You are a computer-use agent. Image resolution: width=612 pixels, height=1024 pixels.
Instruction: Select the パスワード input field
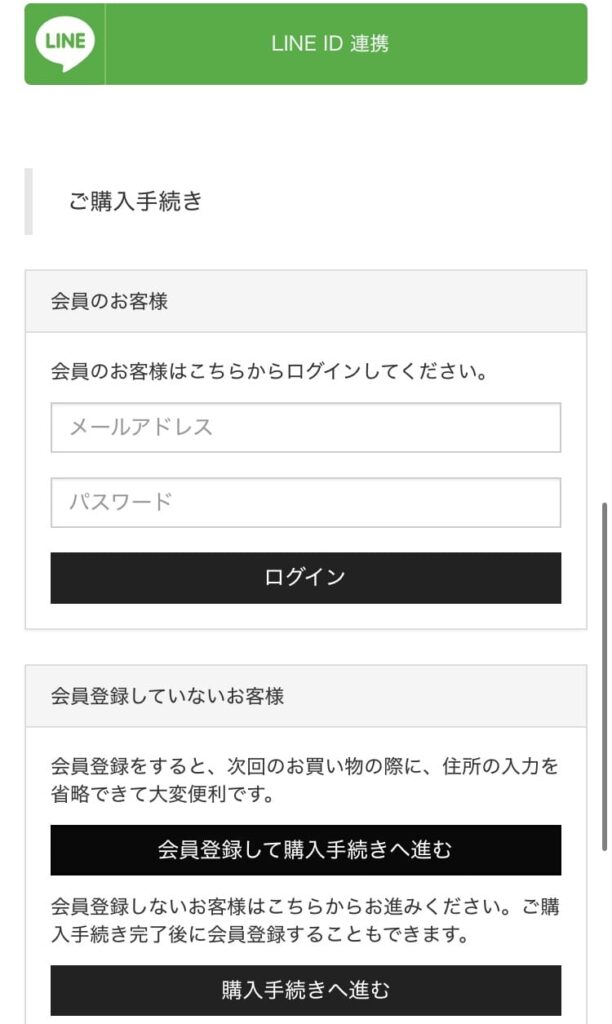(x=306, y=502)
